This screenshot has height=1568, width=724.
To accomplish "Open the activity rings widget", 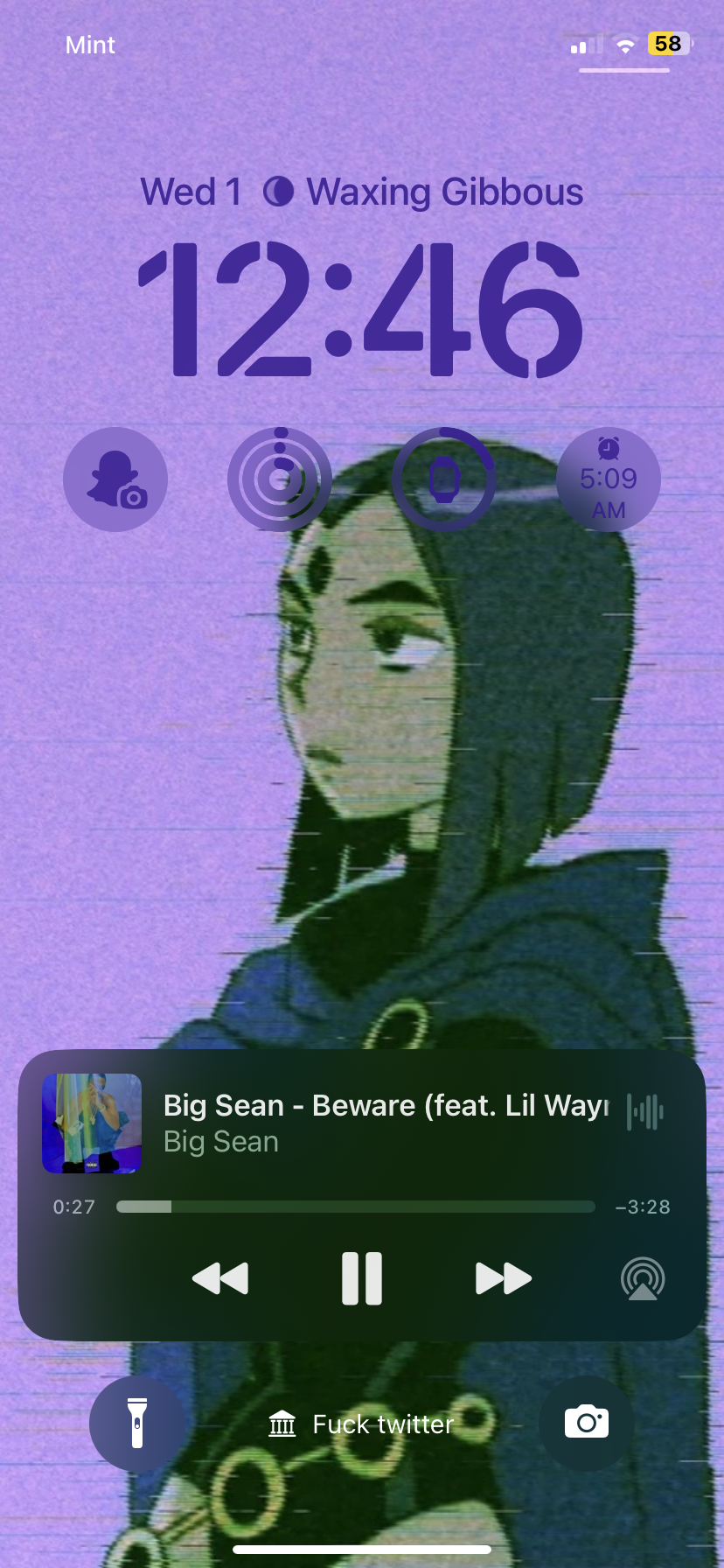I will click(x=280, y=479).
